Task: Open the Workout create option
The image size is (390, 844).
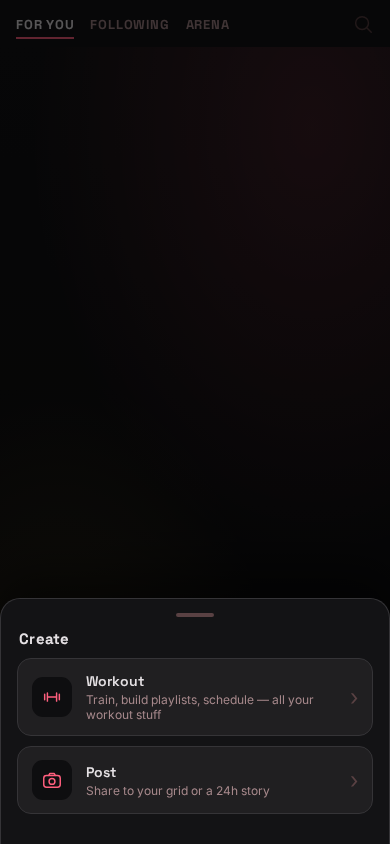Action: 195,697
